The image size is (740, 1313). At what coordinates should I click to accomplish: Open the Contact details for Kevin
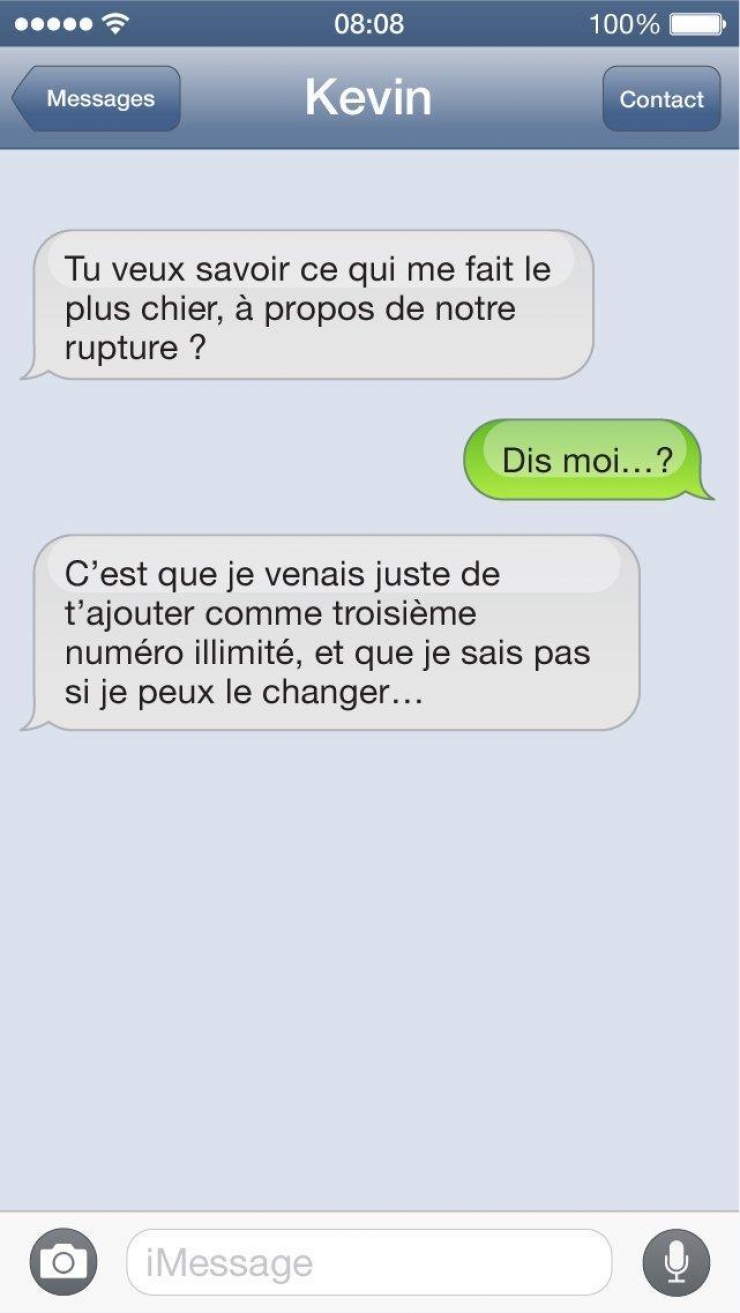662,99
